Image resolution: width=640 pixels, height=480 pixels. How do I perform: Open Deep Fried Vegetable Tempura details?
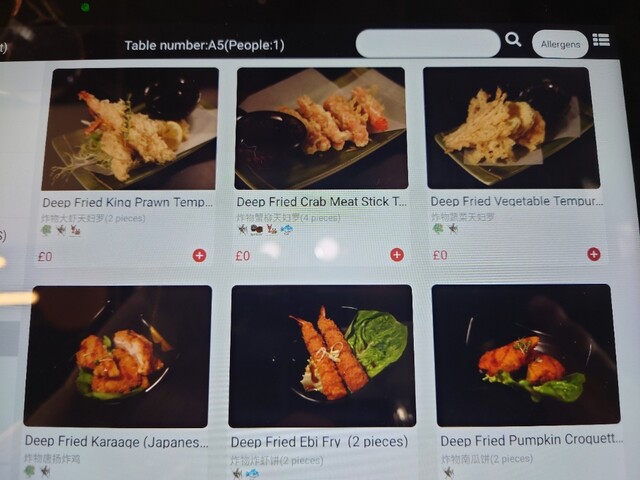[x=511, y=127]
